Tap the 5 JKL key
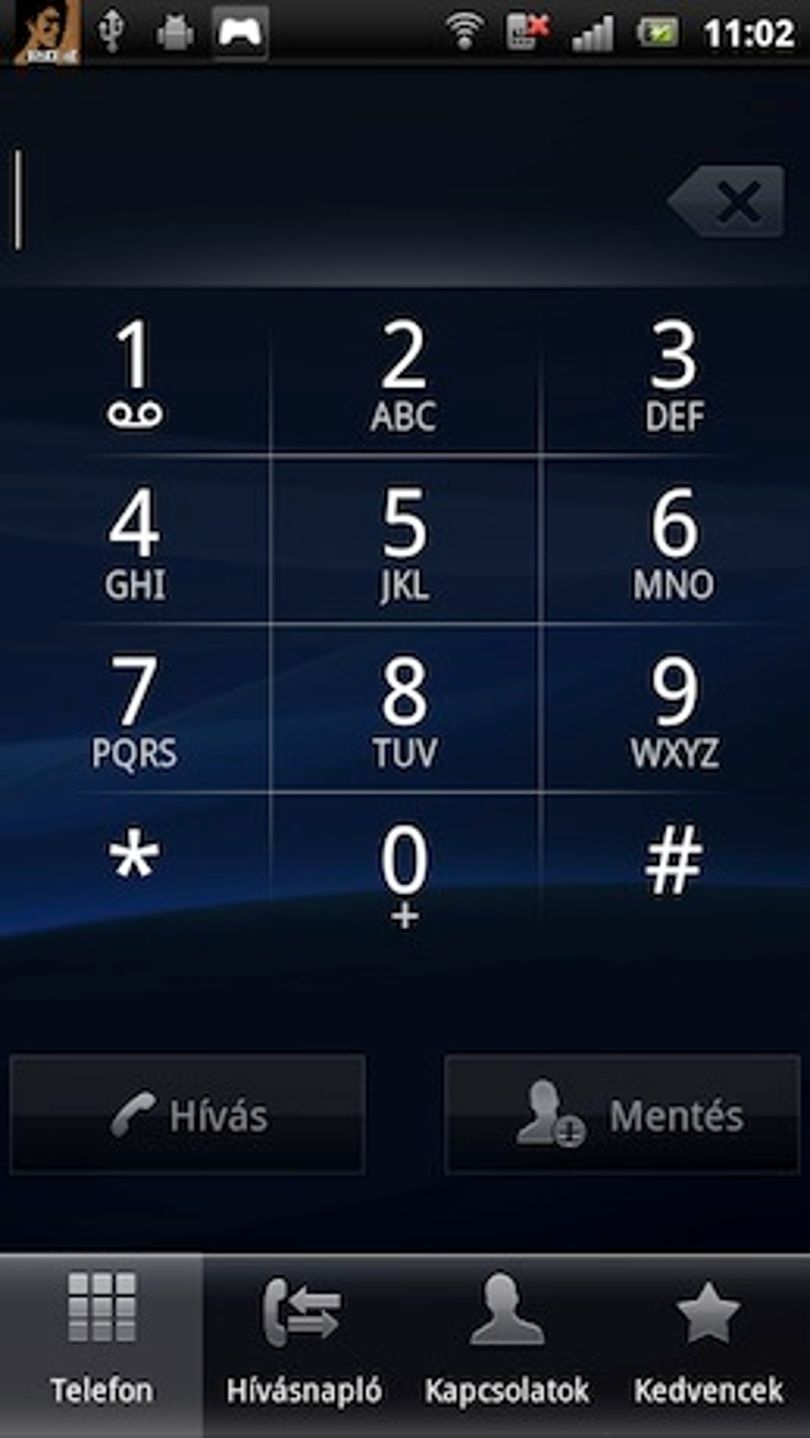810x1438 pixels. coord(404,541)
